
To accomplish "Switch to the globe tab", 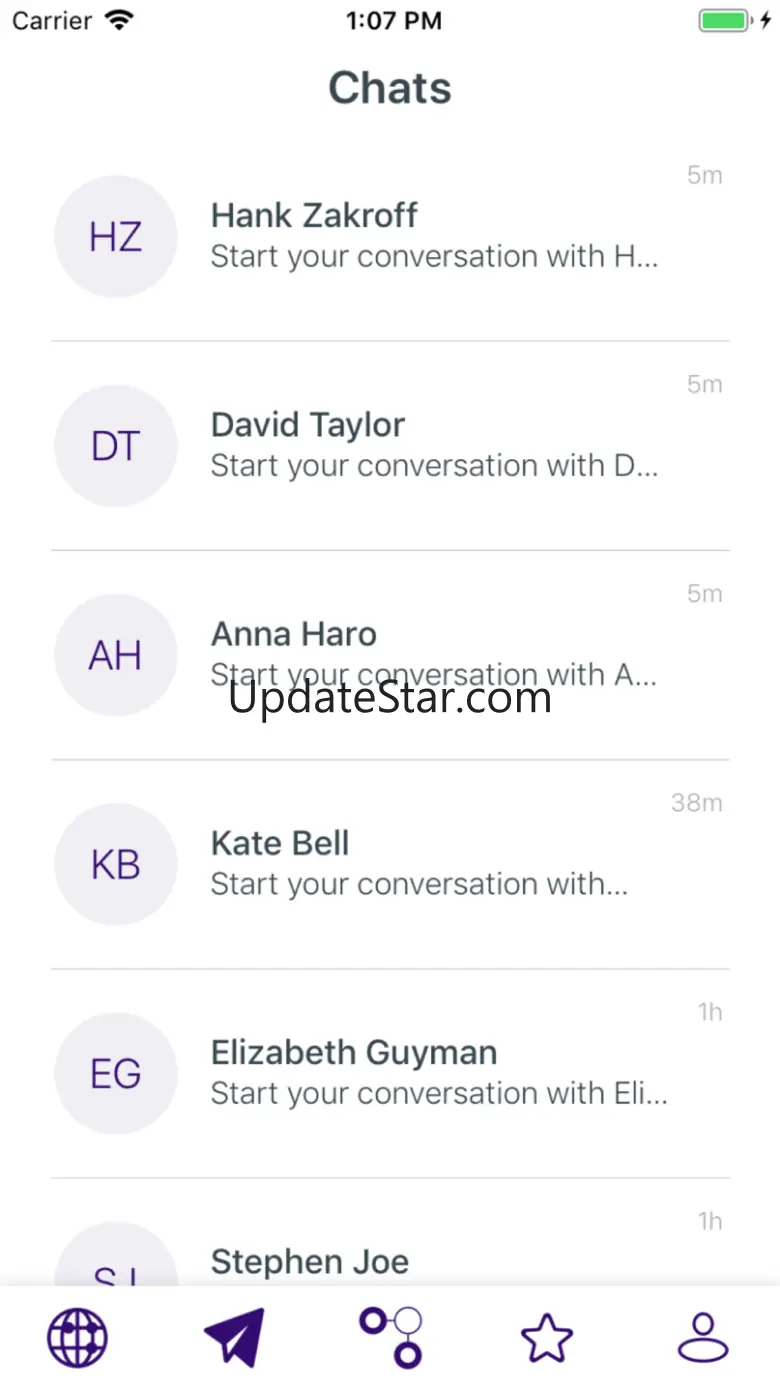I will [x=78, y=1338].
